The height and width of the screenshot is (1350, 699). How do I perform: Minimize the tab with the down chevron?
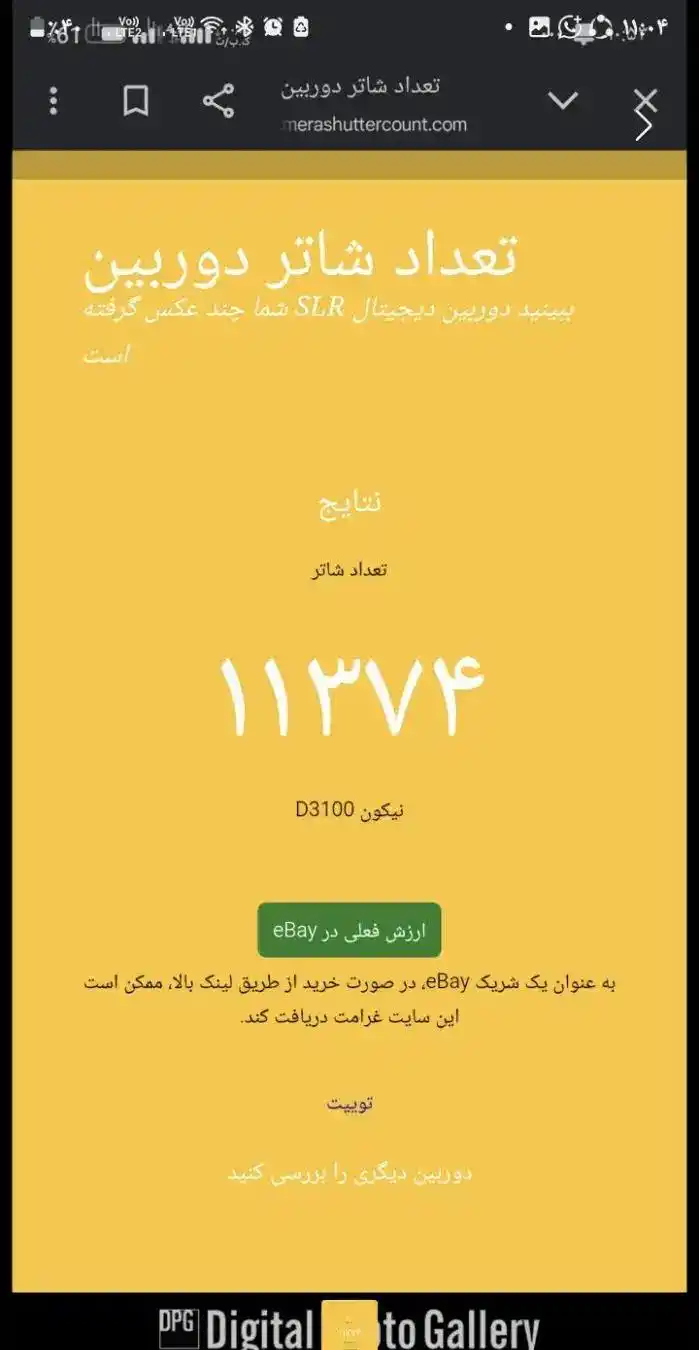[563, 100]
